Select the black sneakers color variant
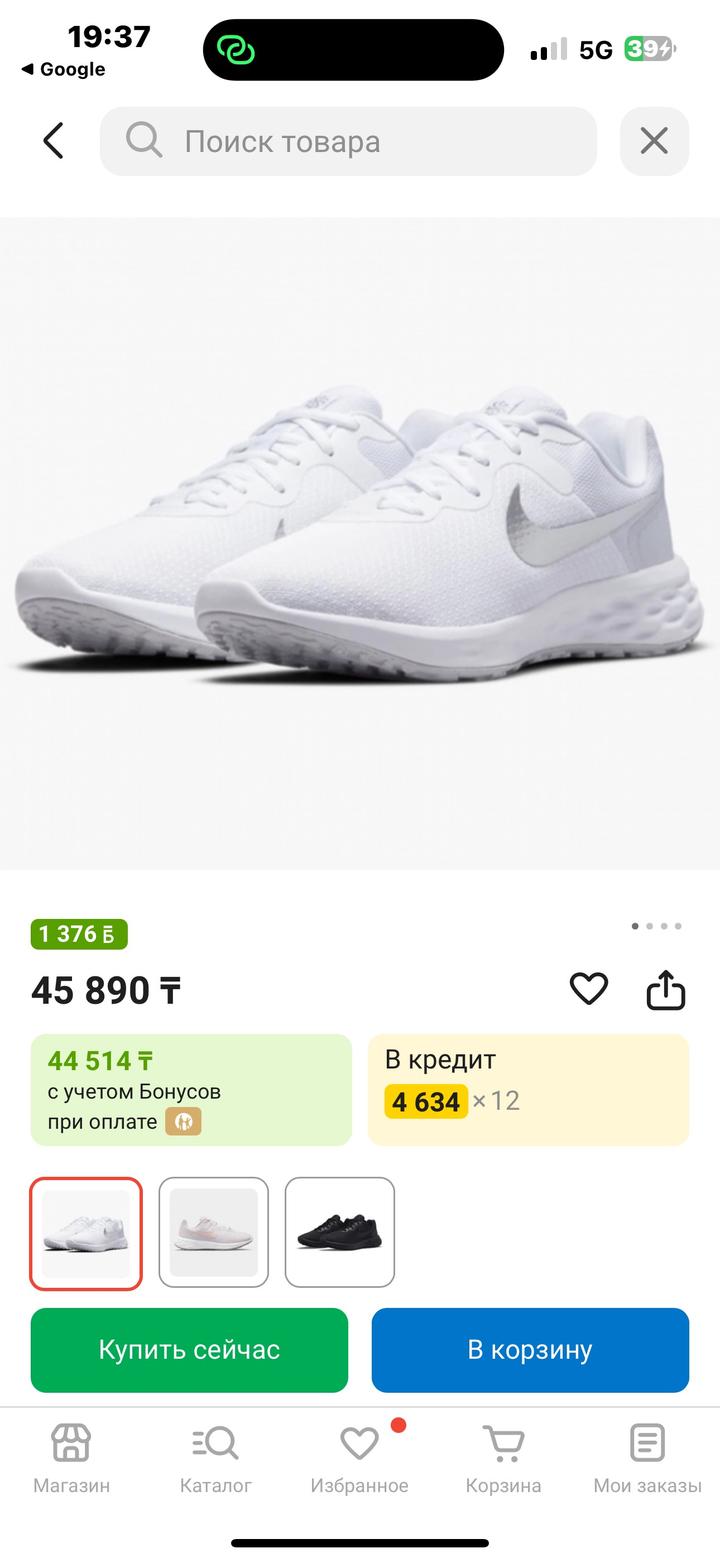Screen dimensions: 720x1561 pos(340,1232)
